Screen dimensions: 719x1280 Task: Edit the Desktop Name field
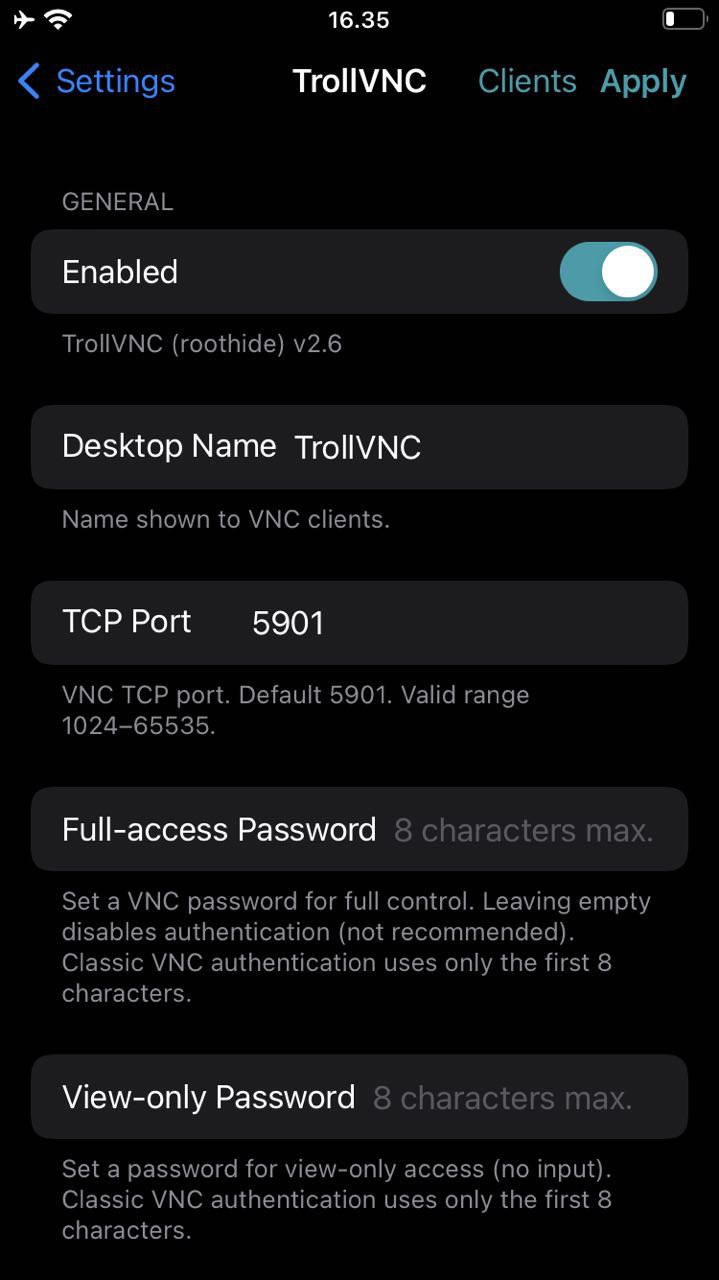pyautogui.click(x=480, y=447)
